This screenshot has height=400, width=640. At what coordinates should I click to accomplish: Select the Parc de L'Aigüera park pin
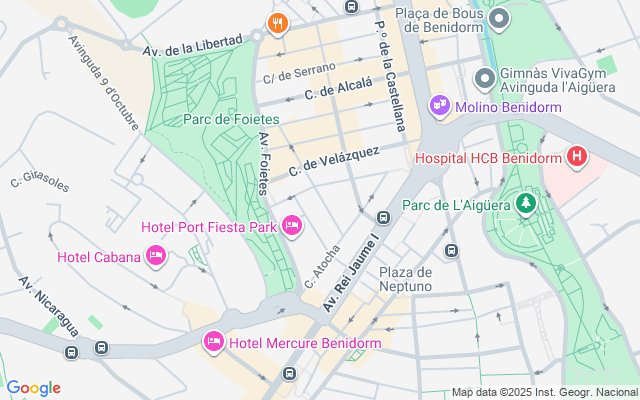tap(526, 205)
